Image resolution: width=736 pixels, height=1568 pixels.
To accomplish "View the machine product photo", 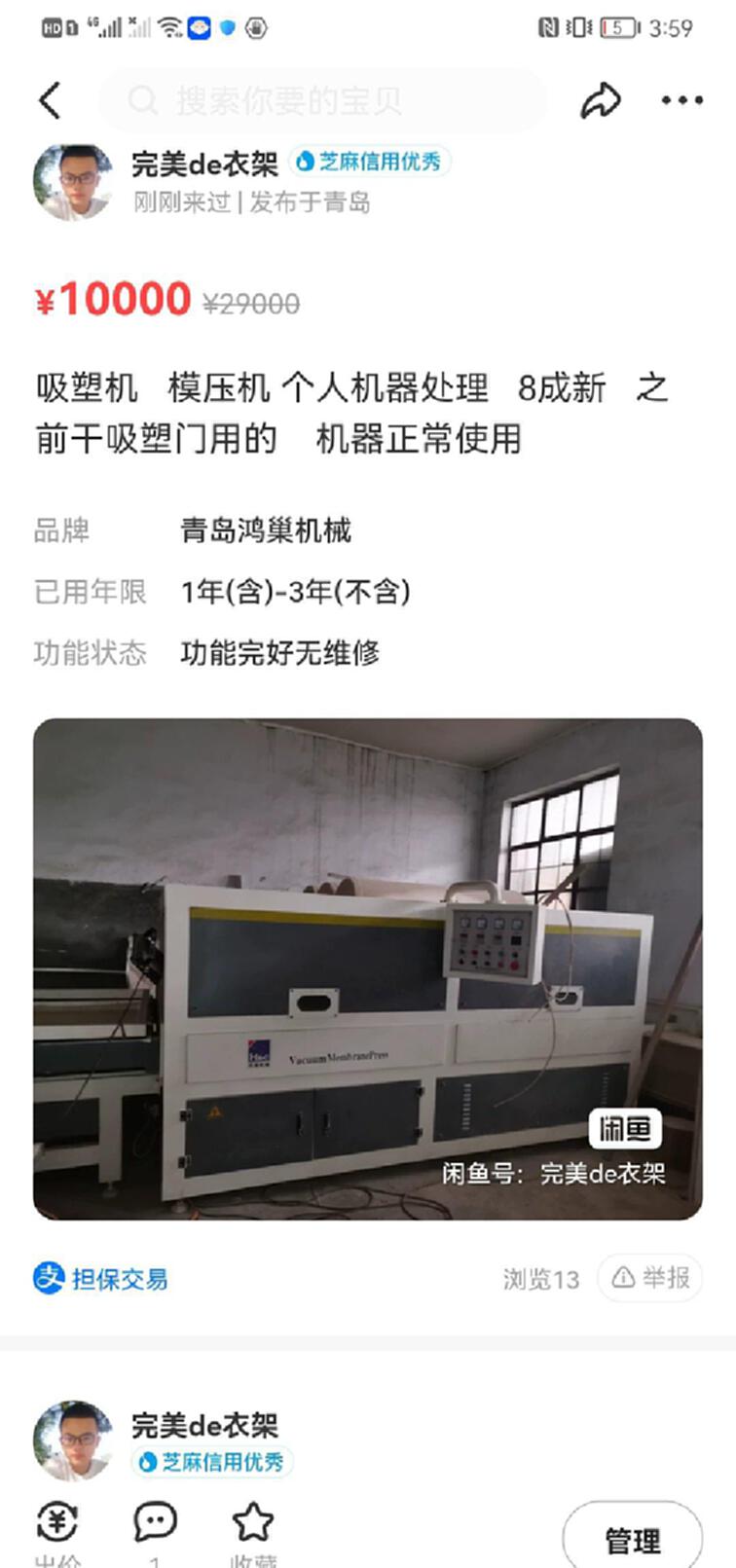I will (x=368, y=968).
